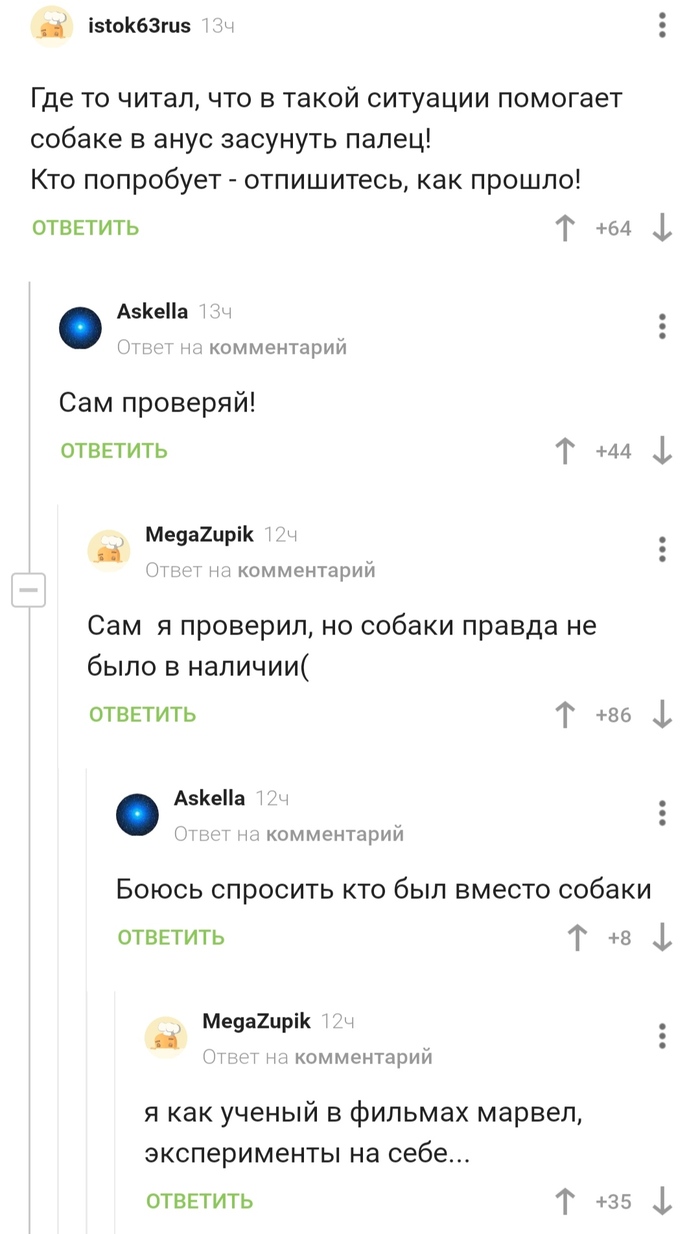Reply to "Боюсь спросить" comment
The width and height of the screenshot is (700, 1234).
(171, 937)
